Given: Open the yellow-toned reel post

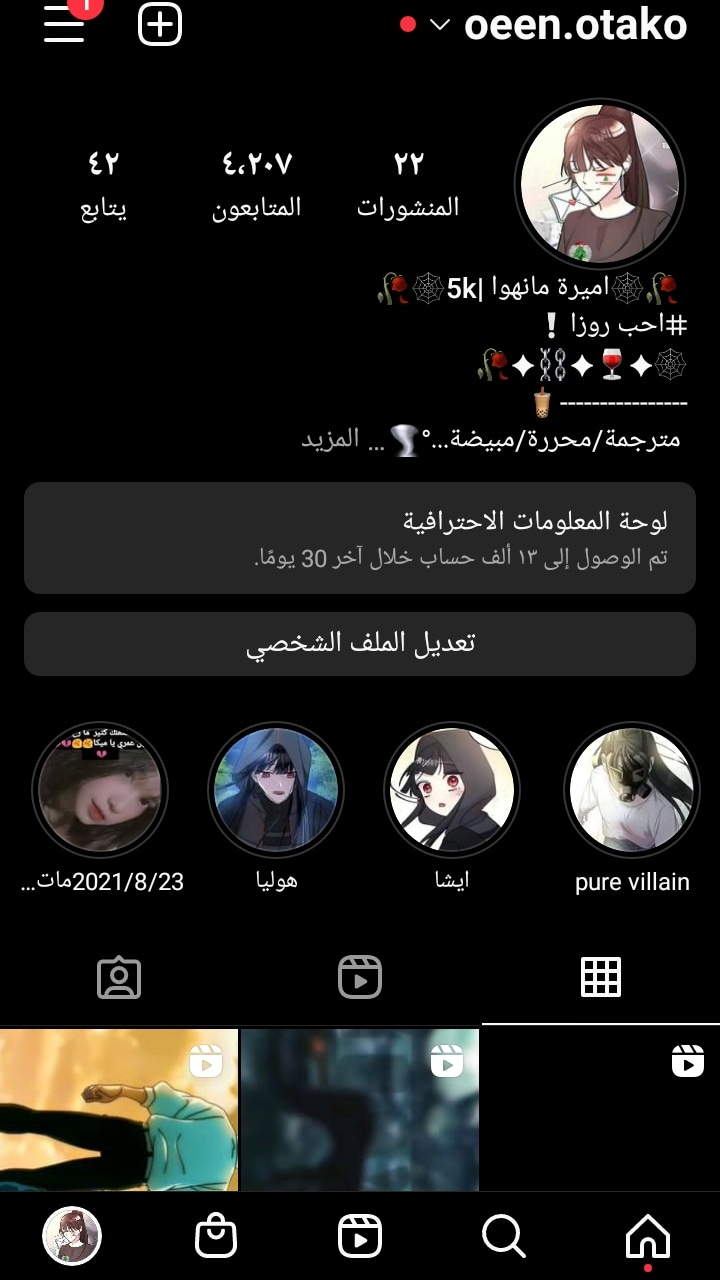Looking at the screenshot, I should [x=118, y=1110].
